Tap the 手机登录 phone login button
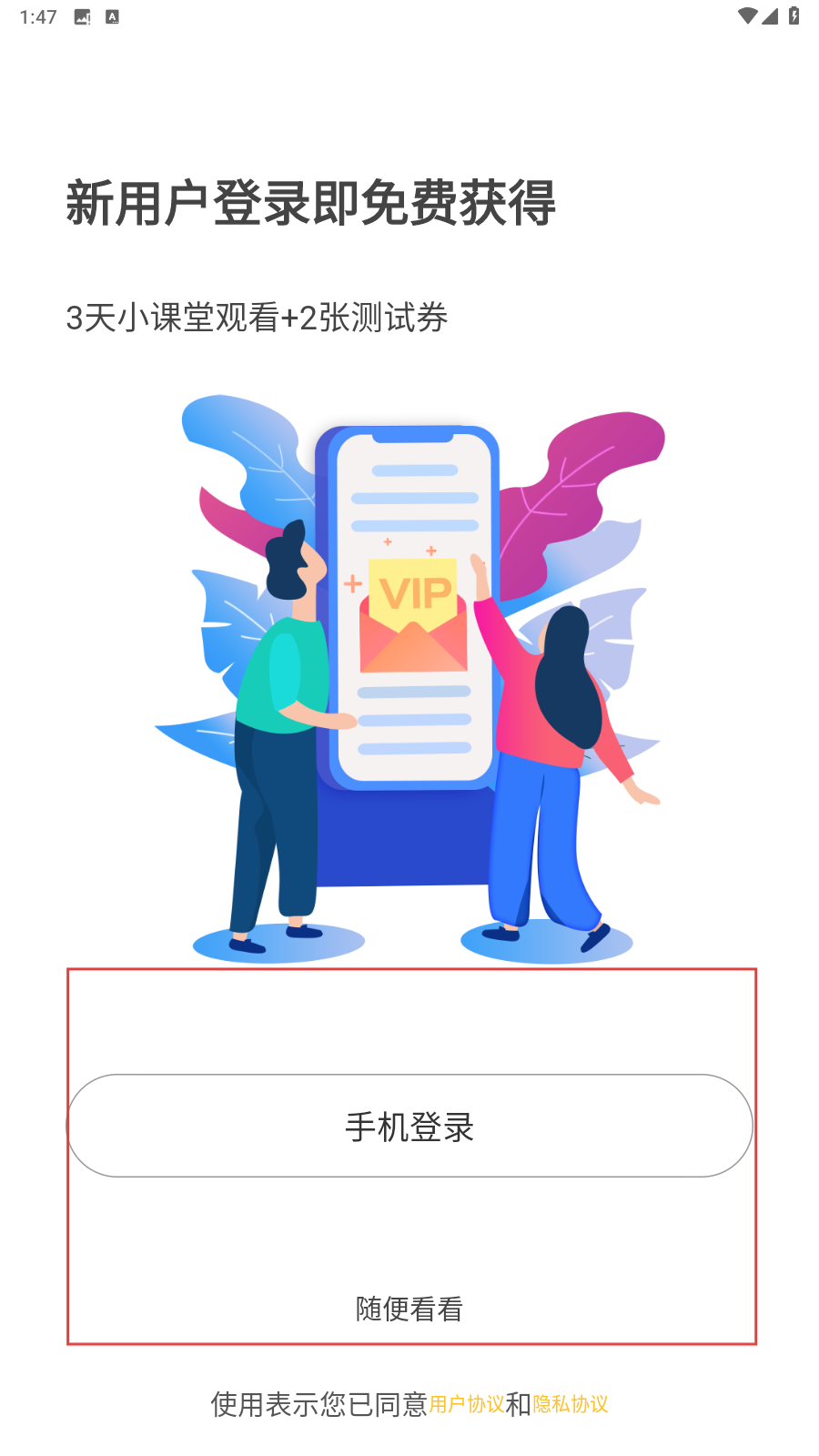The width and height of the screenshot is (819, 1456). click(409, 1127)
